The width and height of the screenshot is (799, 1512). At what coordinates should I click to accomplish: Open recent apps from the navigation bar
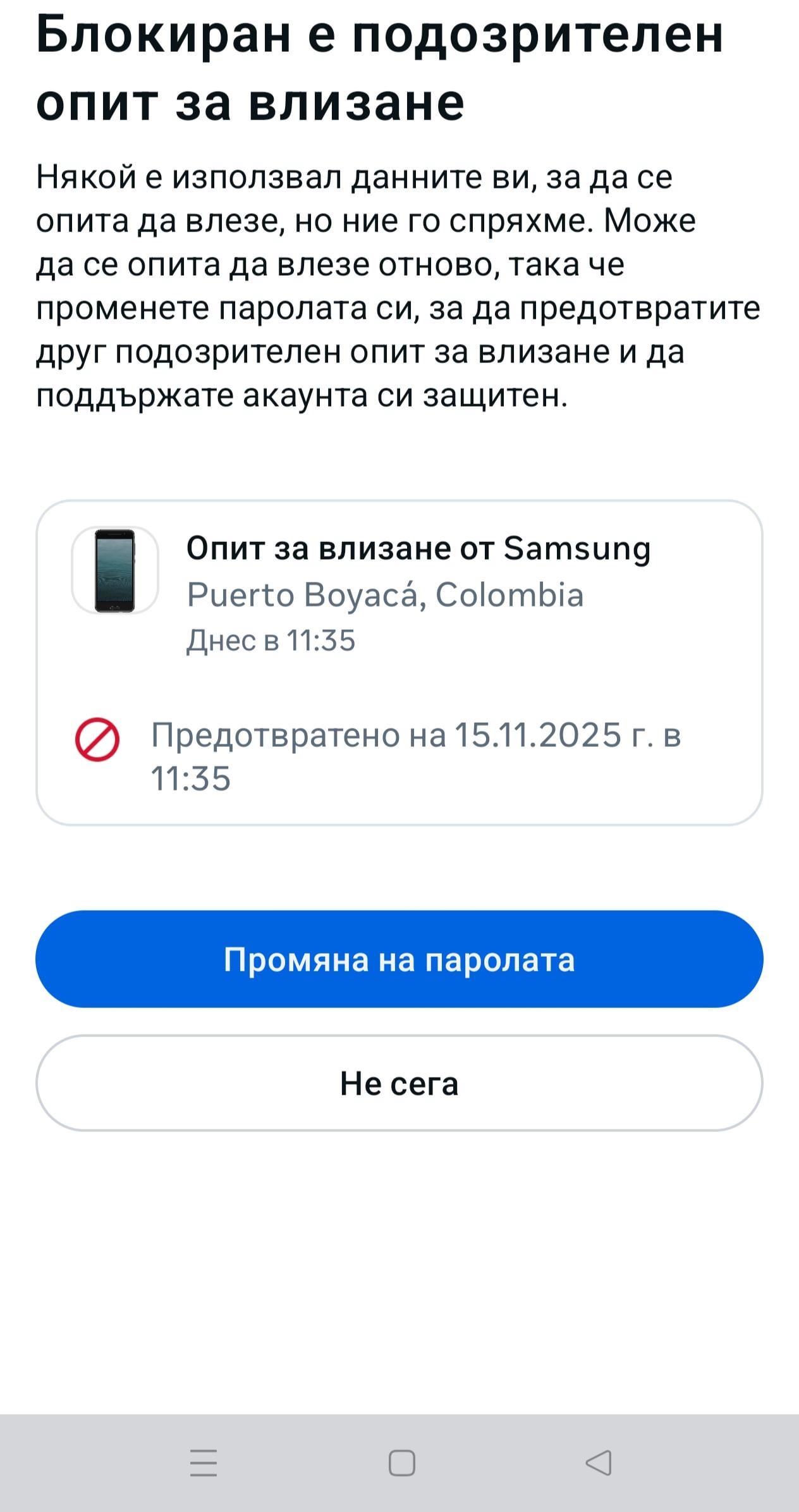204,1463
